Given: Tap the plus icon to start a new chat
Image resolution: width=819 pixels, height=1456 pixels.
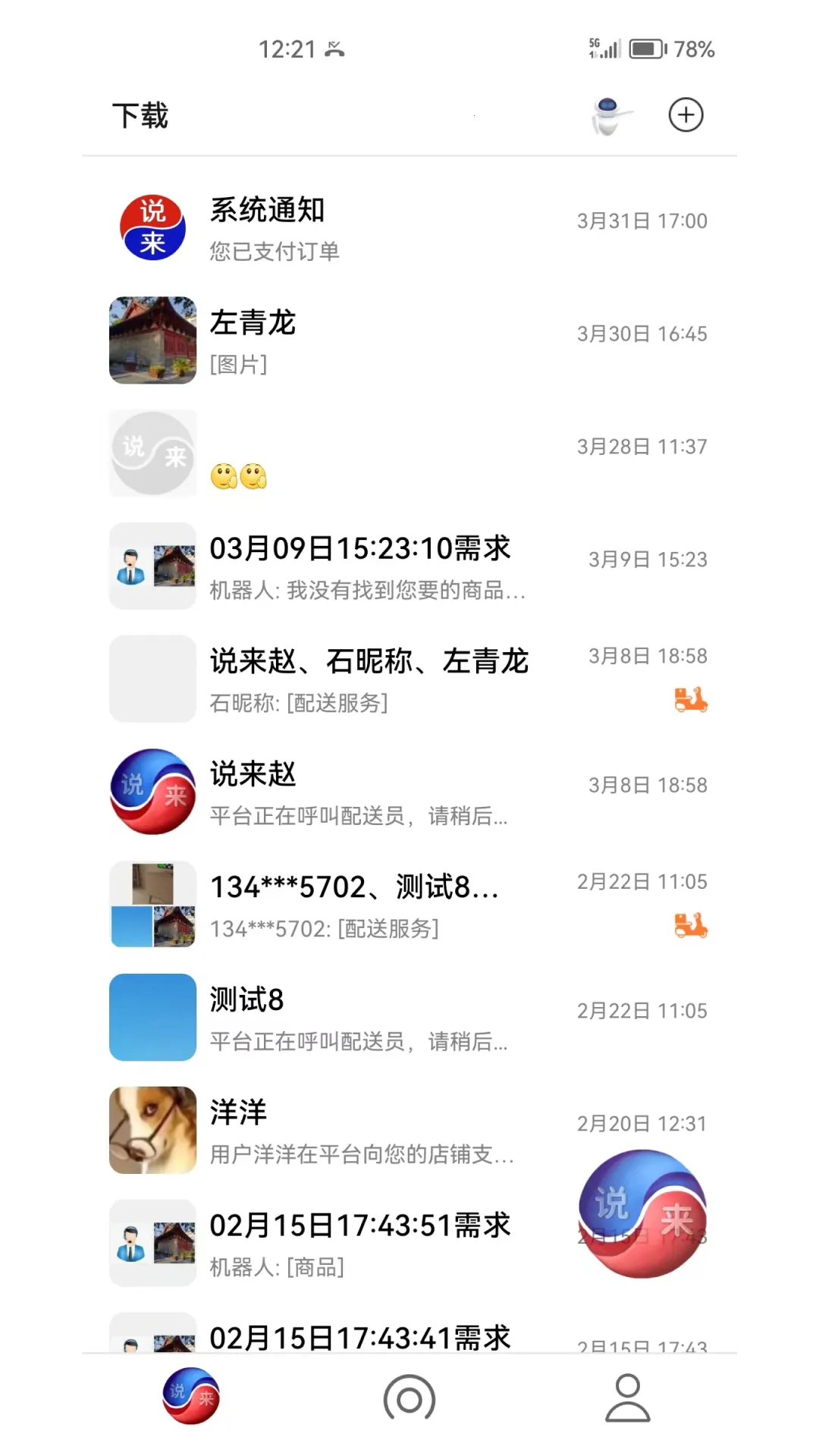Looking at the screenshot, I should point(685,115).
